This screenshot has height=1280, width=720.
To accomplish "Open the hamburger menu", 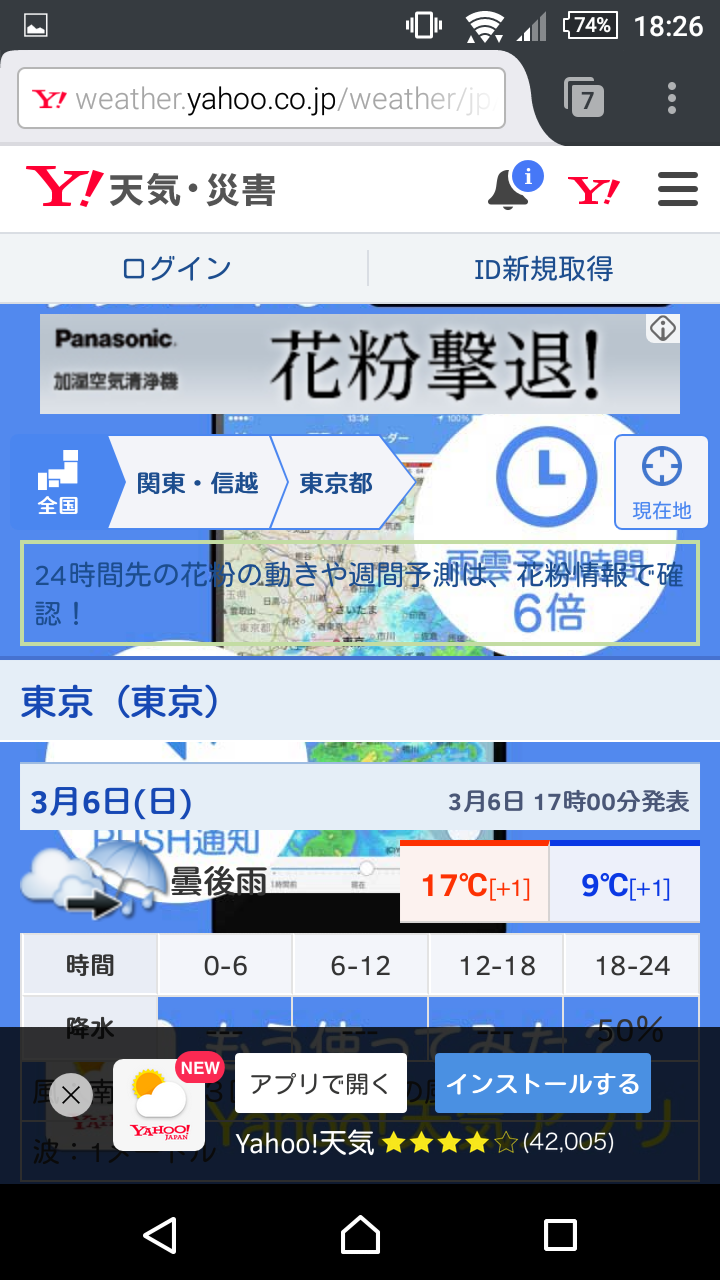I will (677, 189).
